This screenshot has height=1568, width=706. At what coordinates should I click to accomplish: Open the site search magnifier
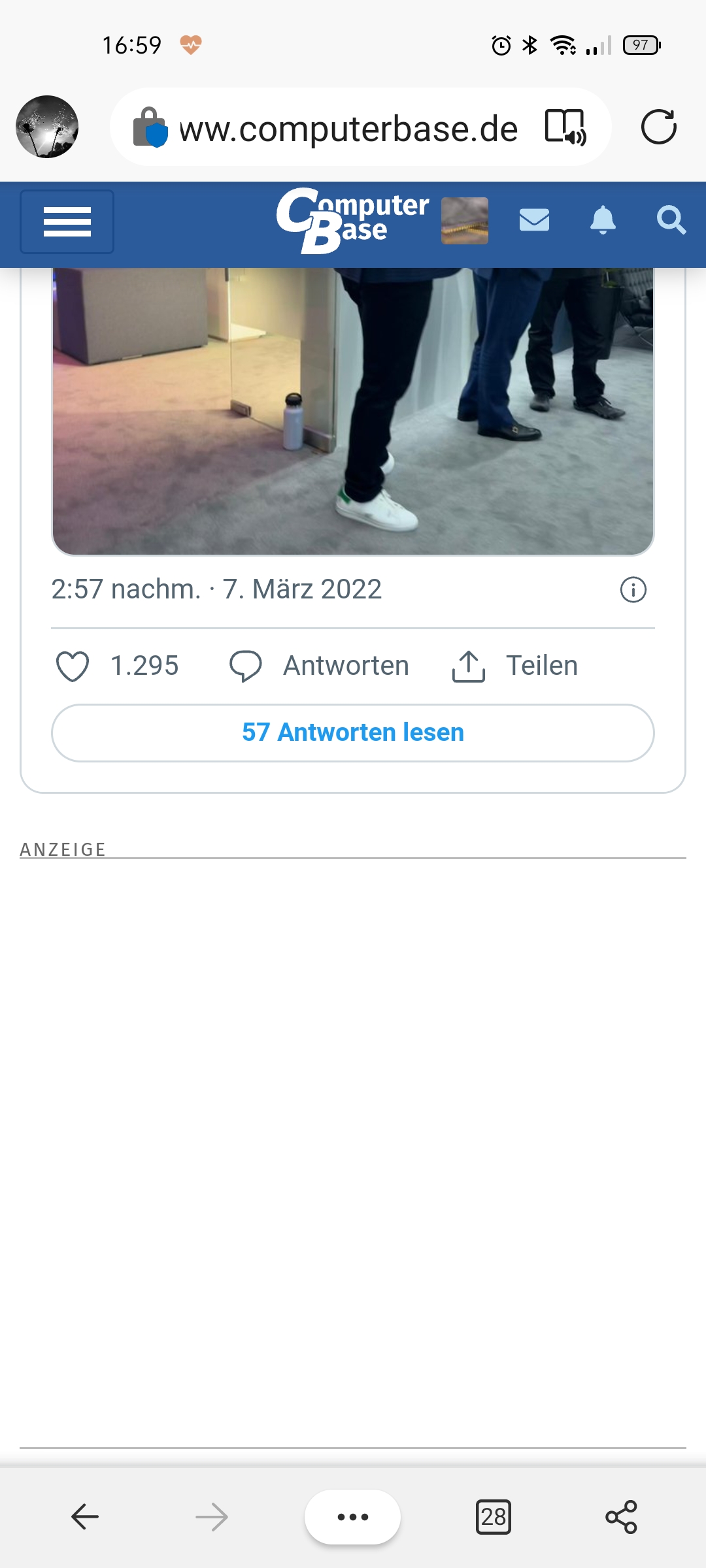(671, 220)
